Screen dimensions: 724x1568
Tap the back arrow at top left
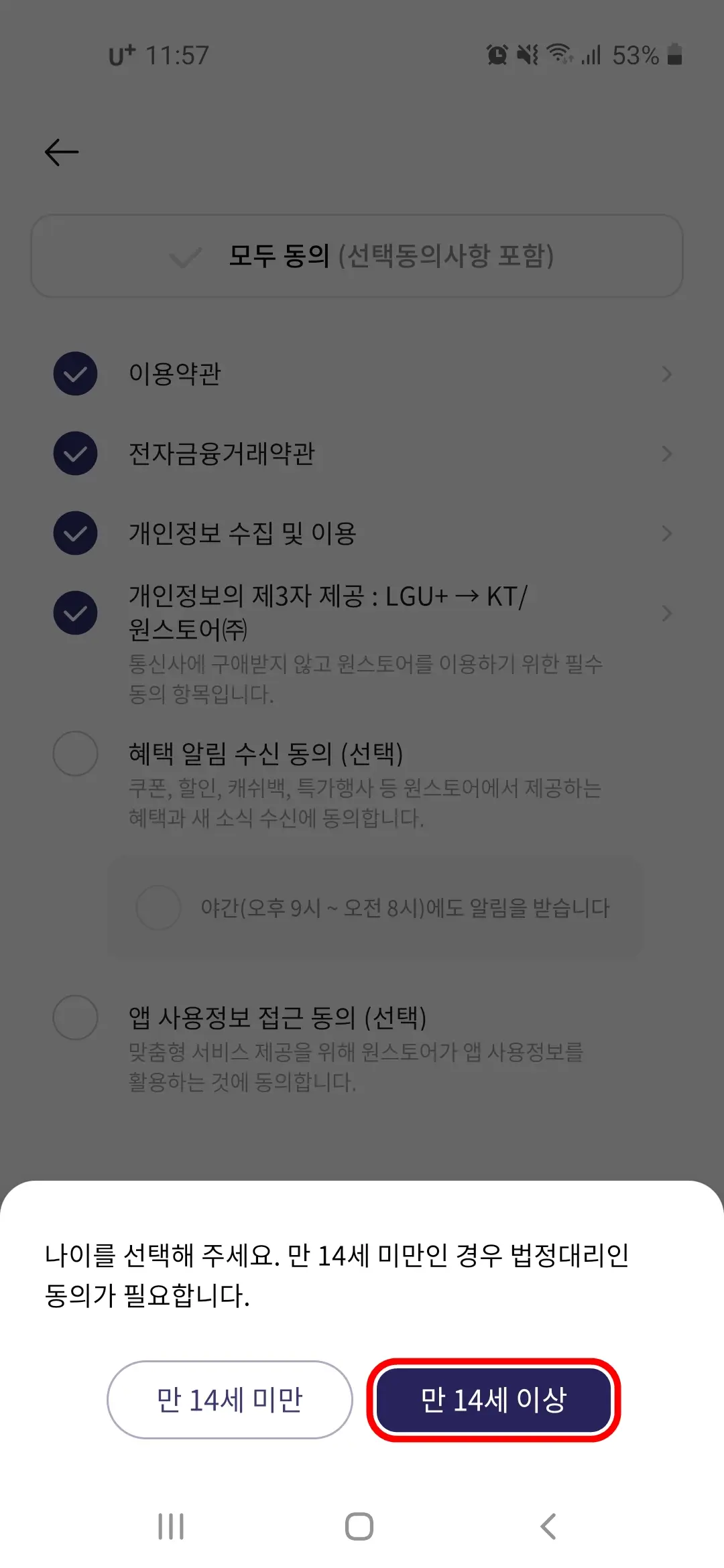click(x=60, y=153)
